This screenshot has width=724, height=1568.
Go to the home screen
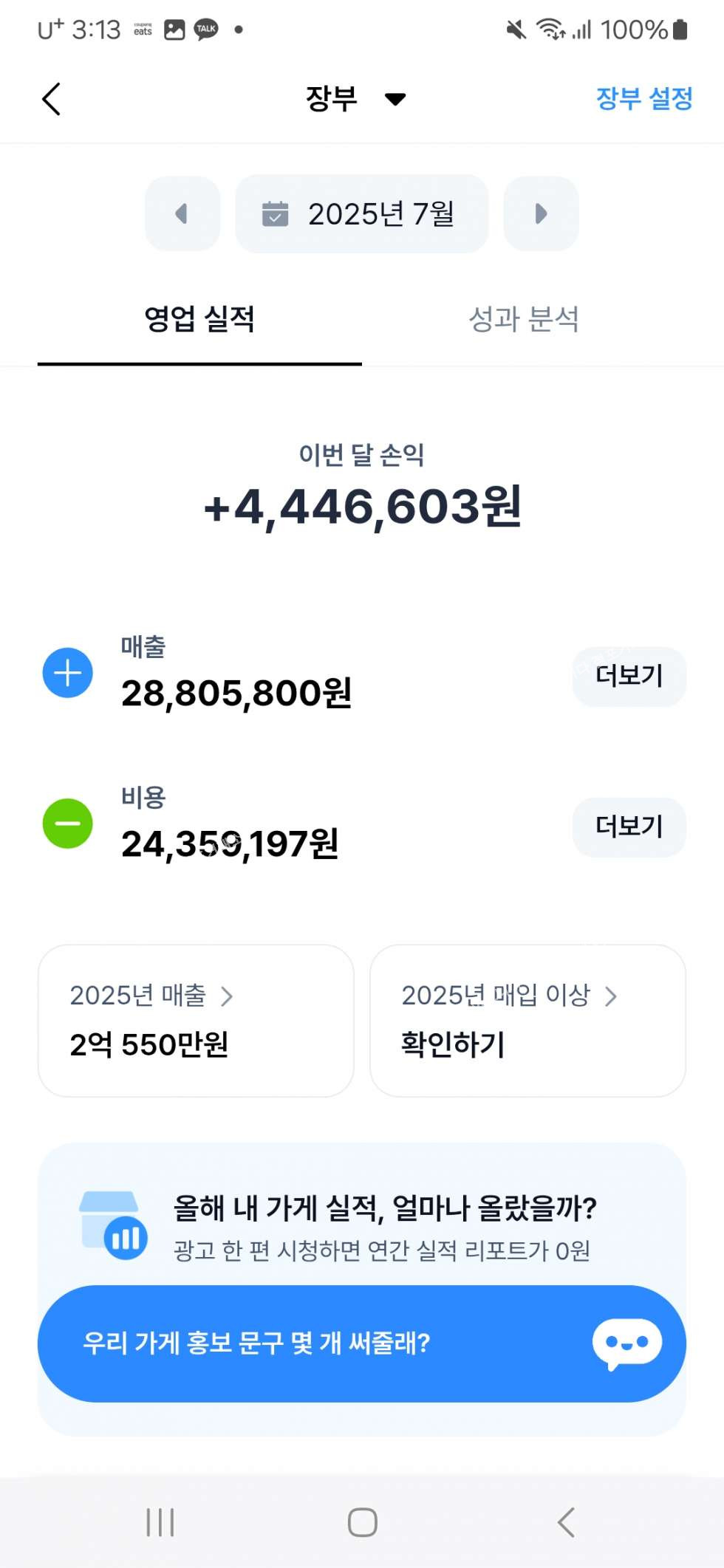[362, 1522]
